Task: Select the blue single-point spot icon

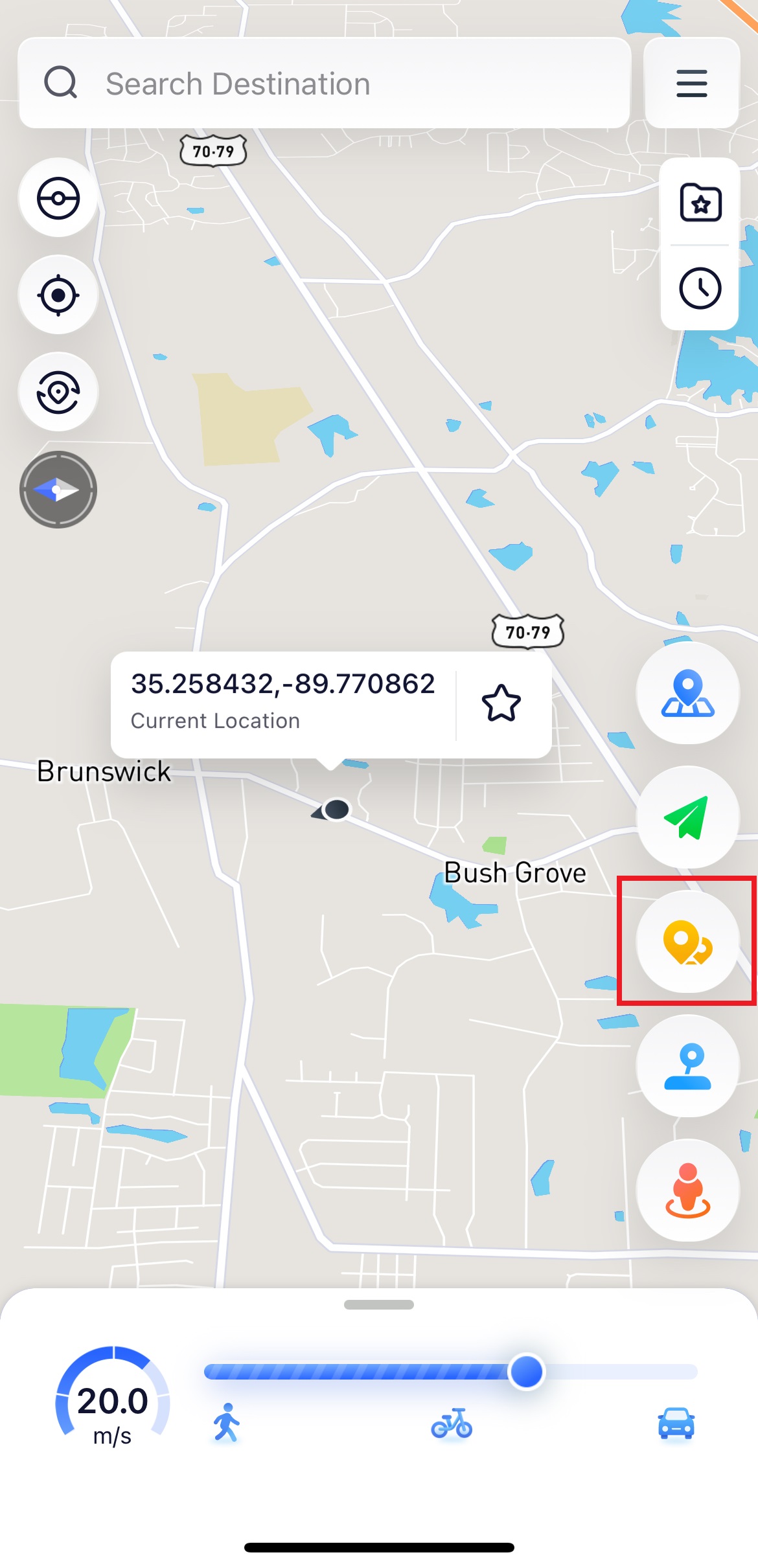Action: click(x=688, y=1067)
